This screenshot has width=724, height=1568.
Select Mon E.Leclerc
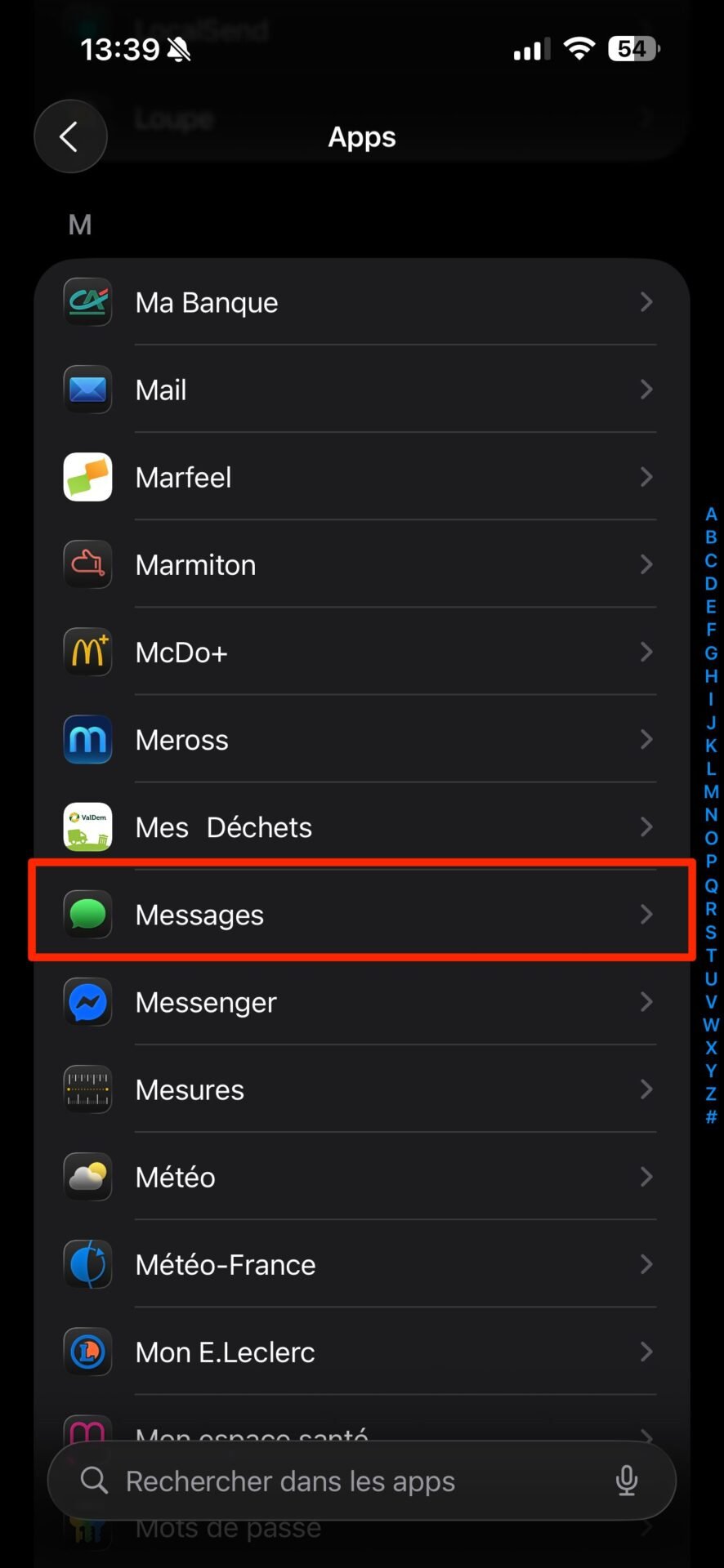[362, 1351]
